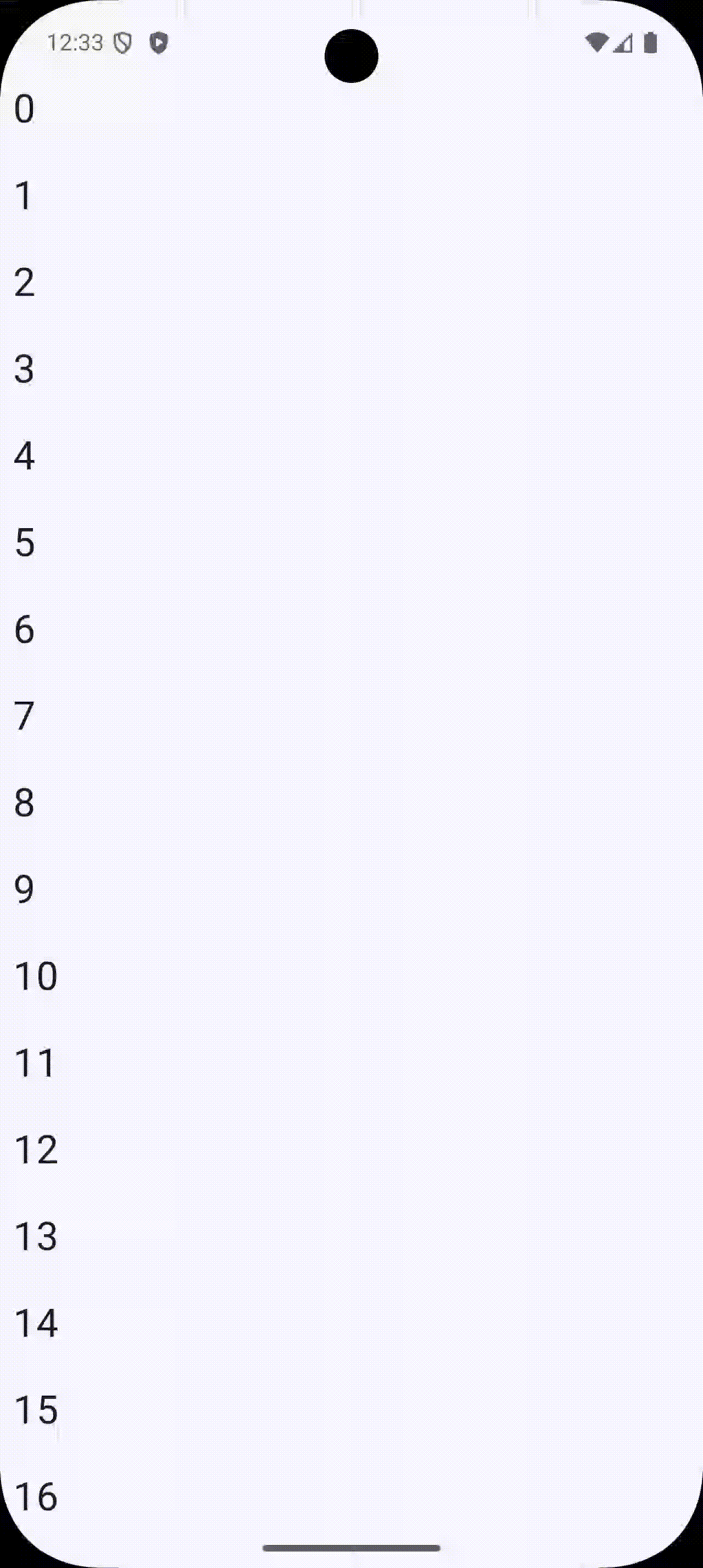Open the row labeled 13
Viewport: 703px width, 1568px height.
click(x=35, y=1236)
